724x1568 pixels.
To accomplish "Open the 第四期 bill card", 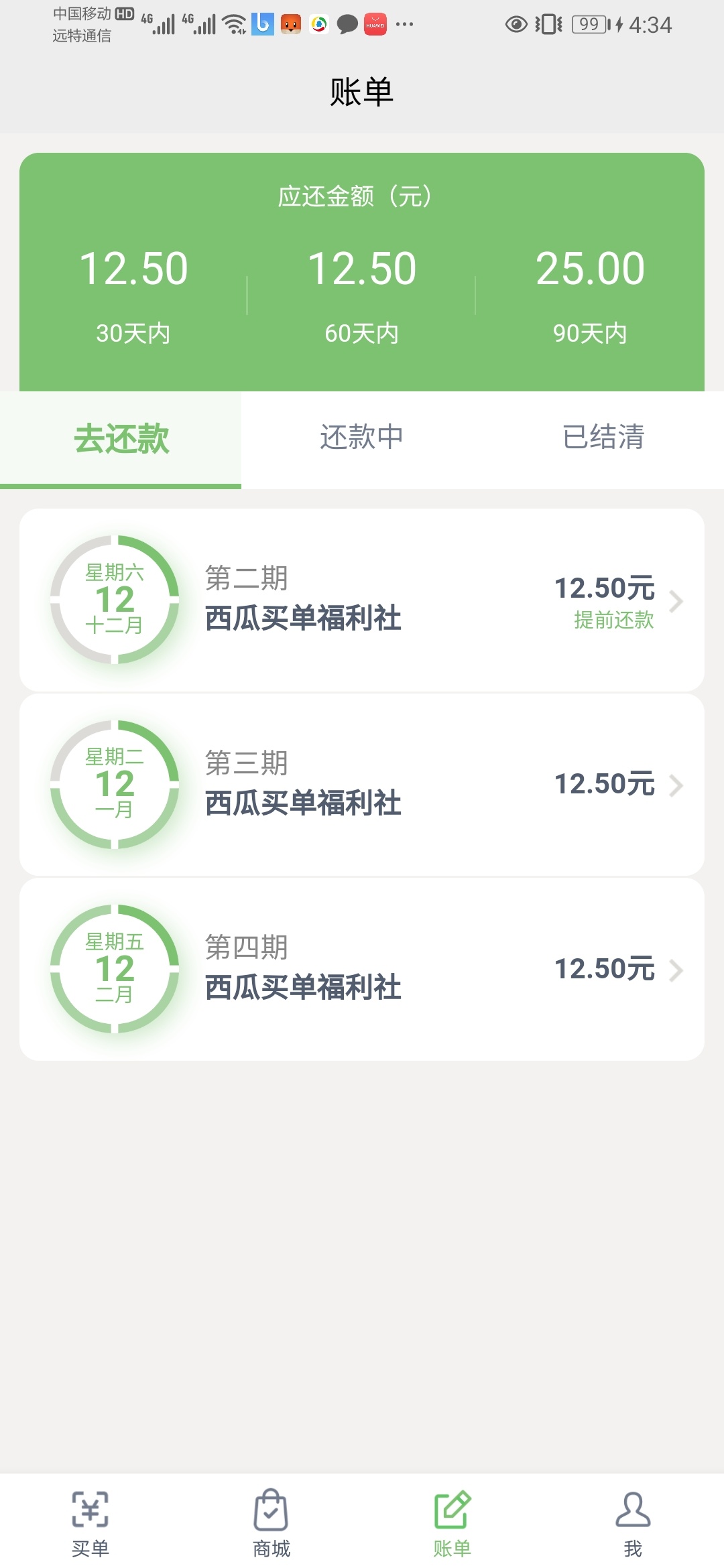I will [362, 970].
